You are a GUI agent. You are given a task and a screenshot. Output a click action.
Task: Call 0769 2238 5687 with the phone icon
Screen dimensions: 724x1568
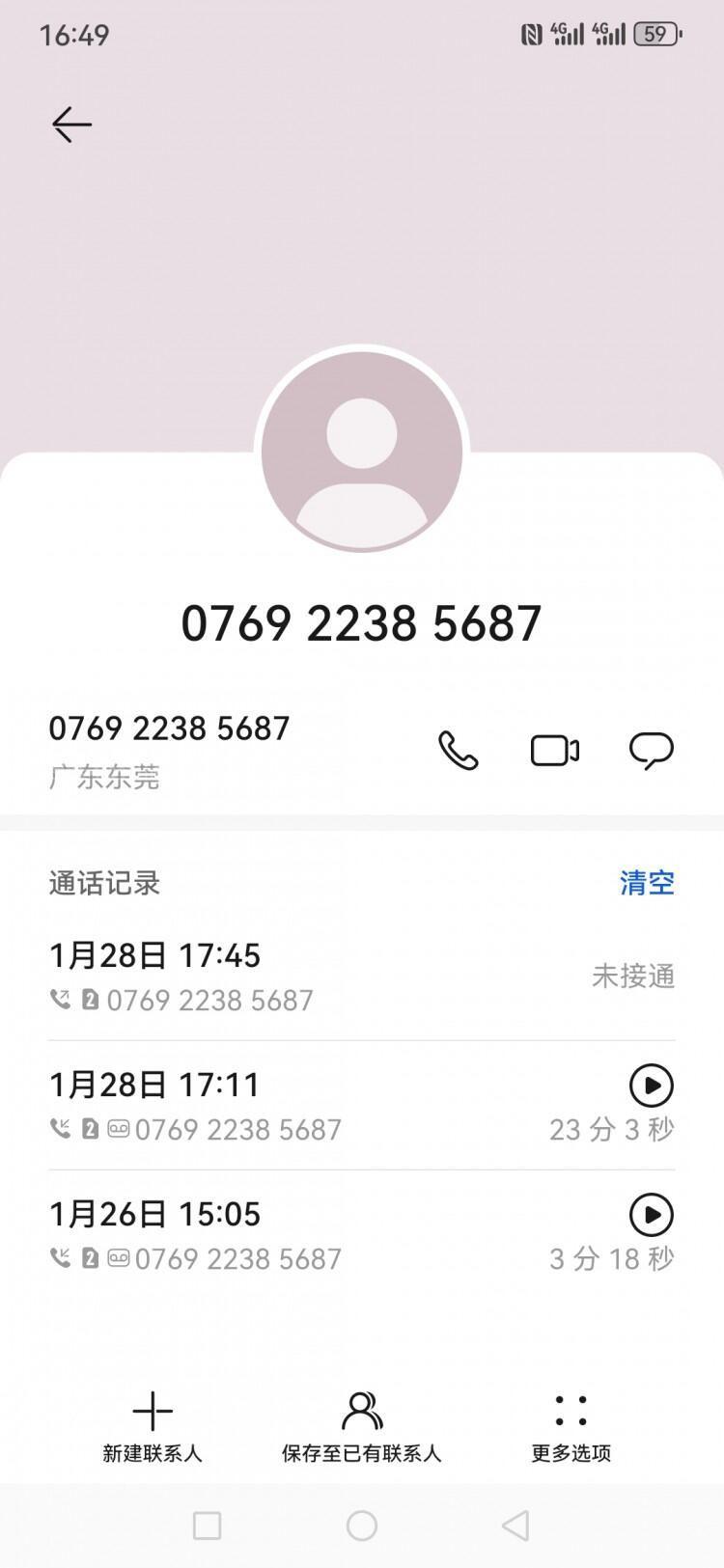pos(459,751)
